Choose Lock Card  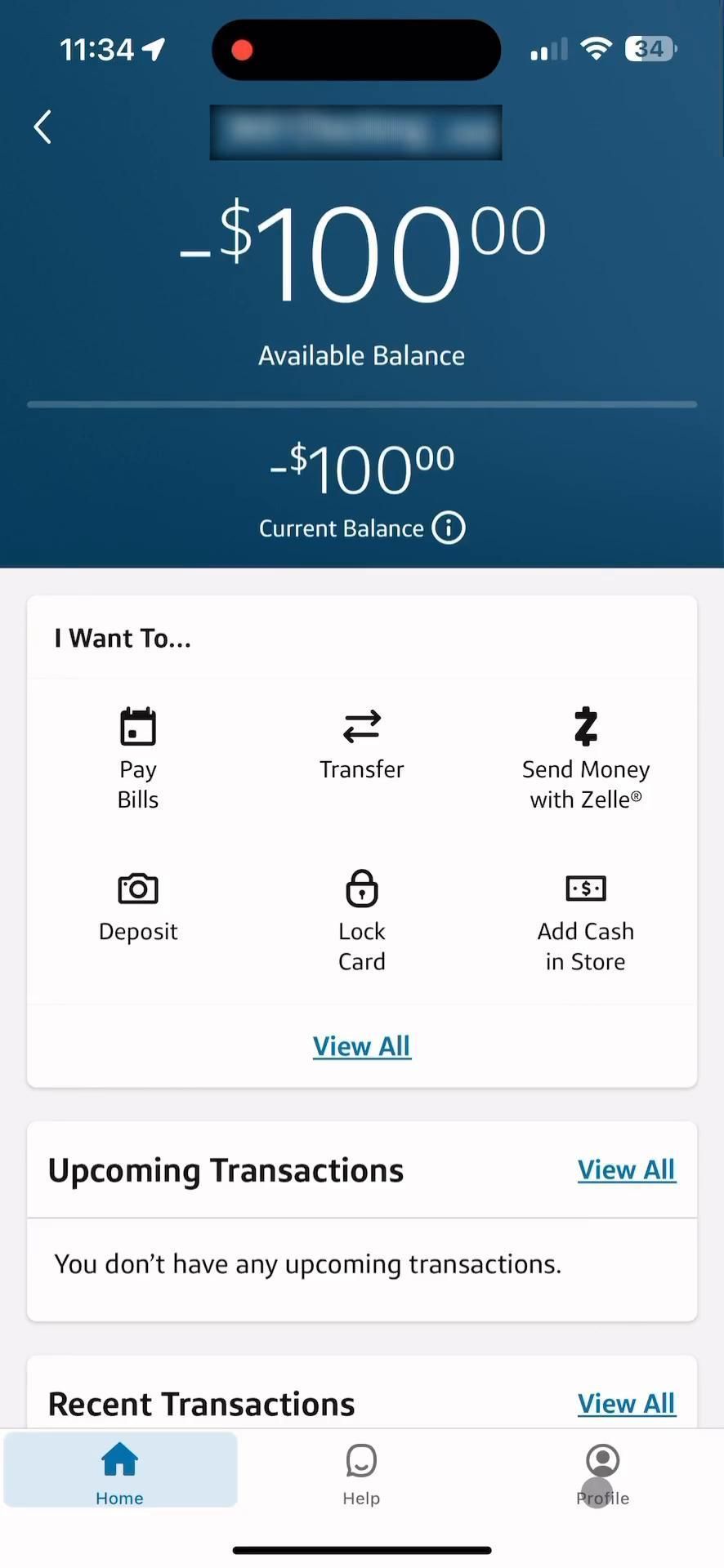(361, 920)
